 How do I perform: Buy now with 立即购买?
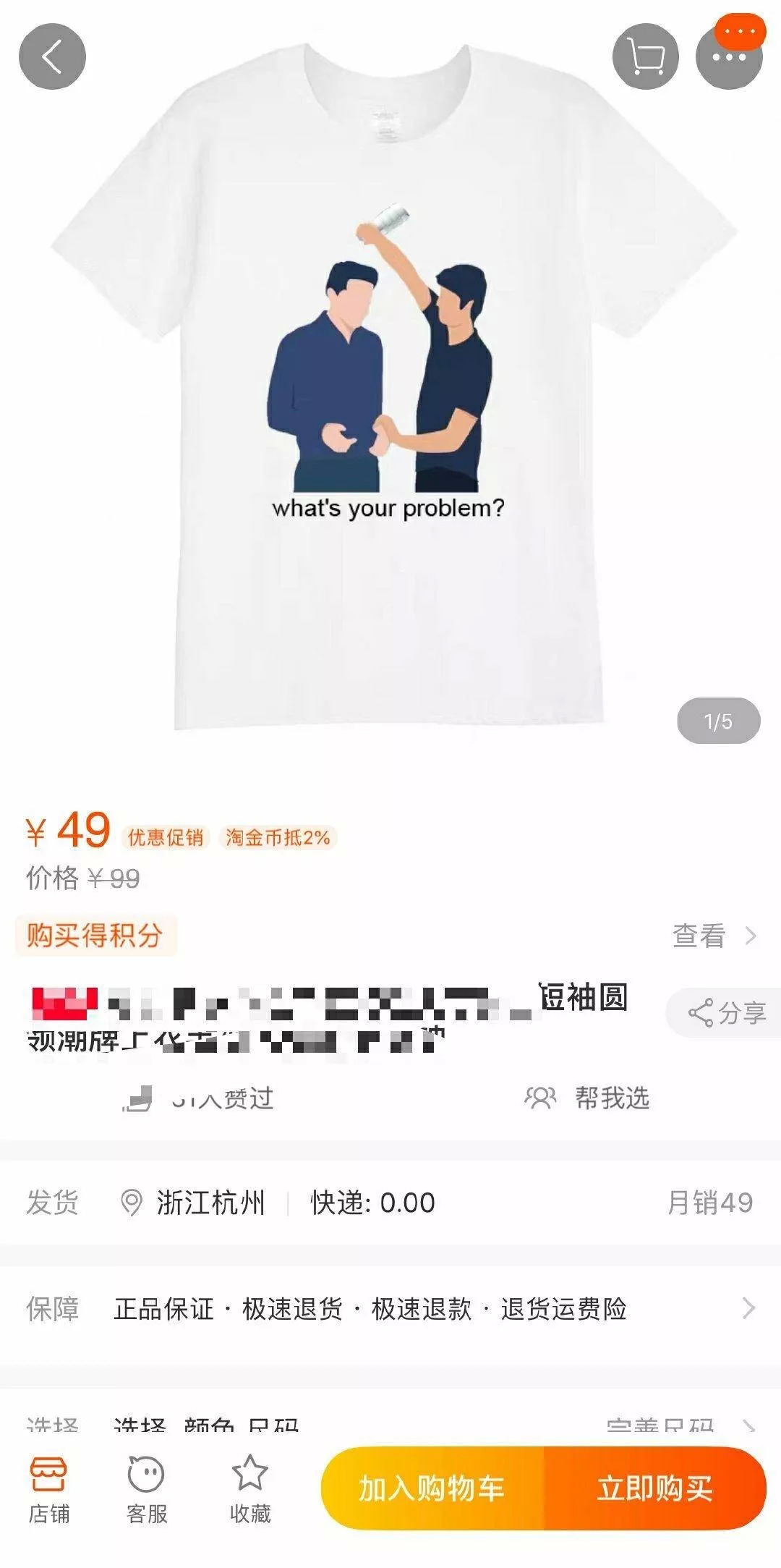[655, 1488]
